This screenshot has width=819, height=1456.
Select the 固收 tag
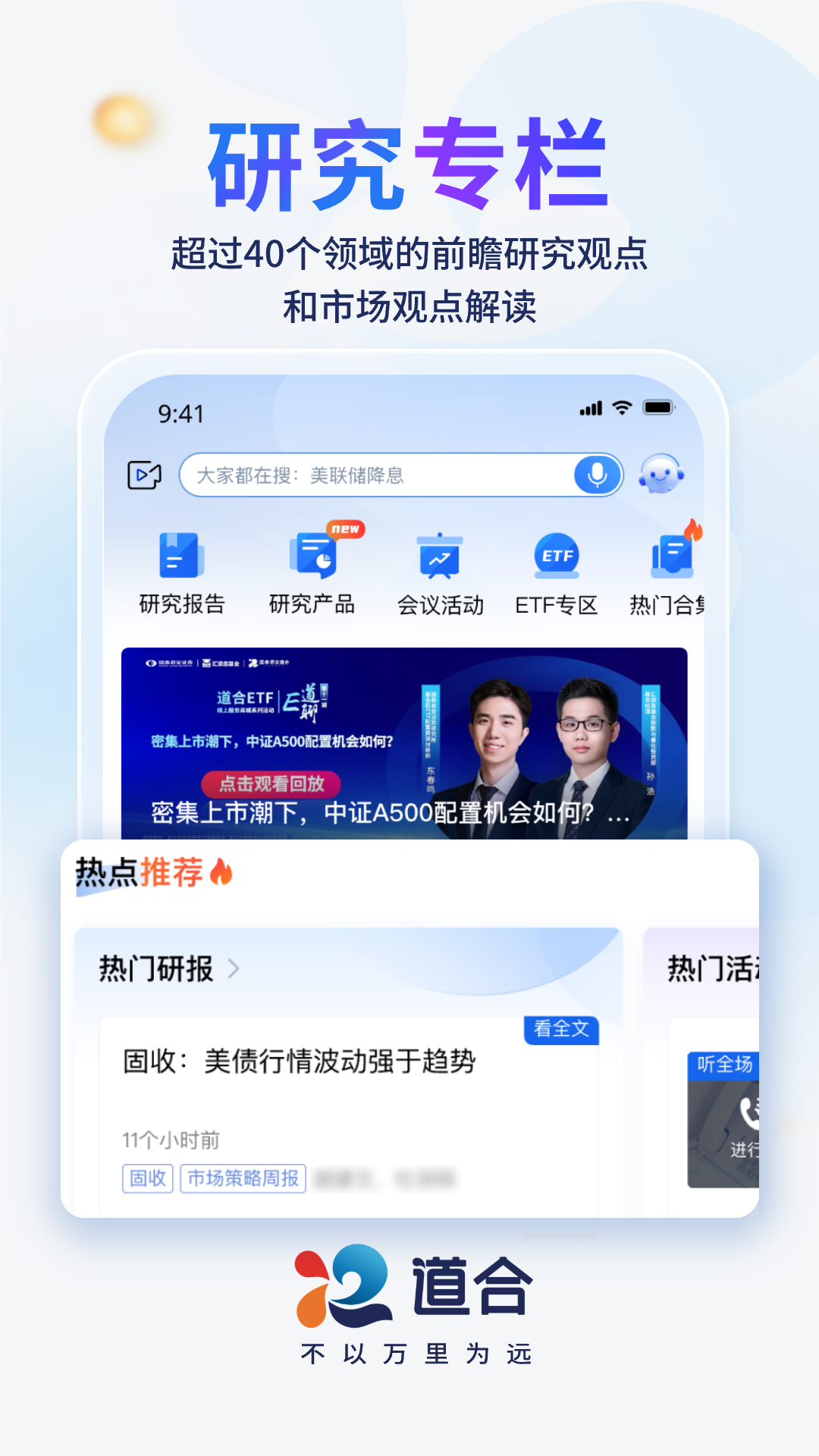[x=147, y=1178]
